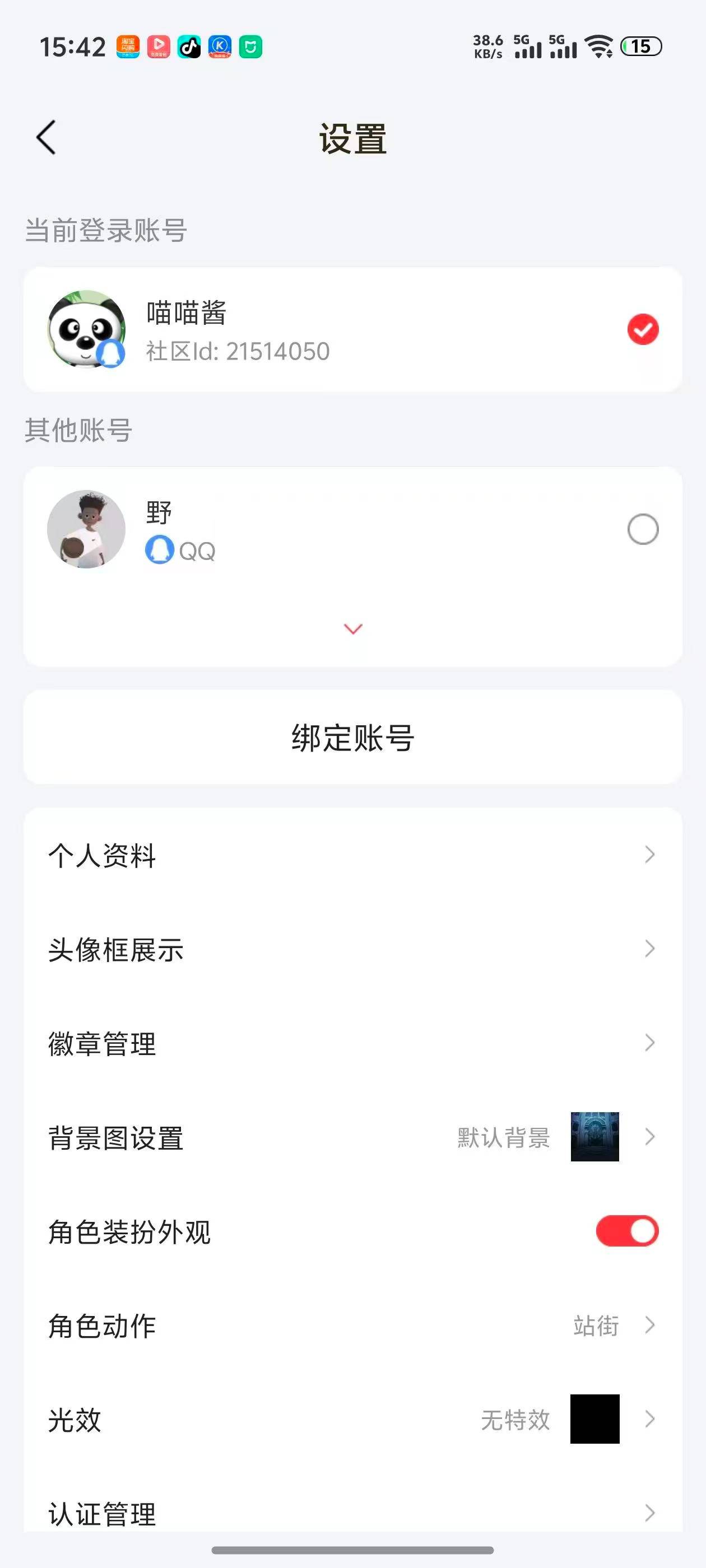
Task: Tap the battery indicator showing 15
Action: [642, 47]
